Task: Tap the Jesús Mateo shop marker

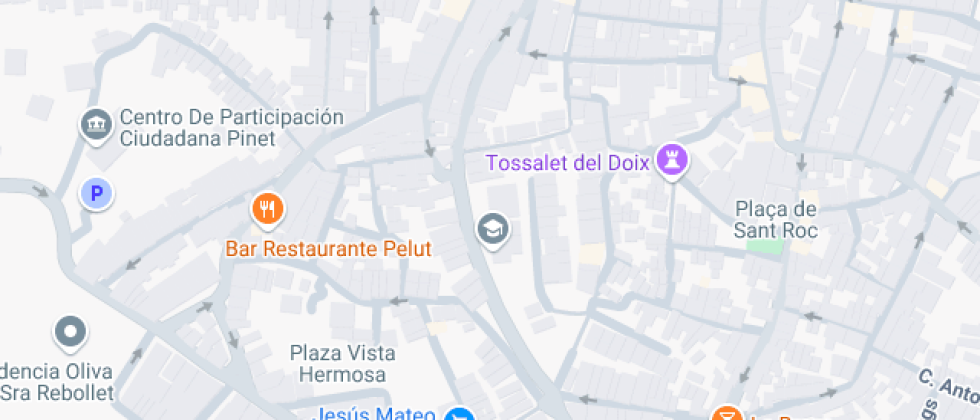Action: click(x=458, y=413)
